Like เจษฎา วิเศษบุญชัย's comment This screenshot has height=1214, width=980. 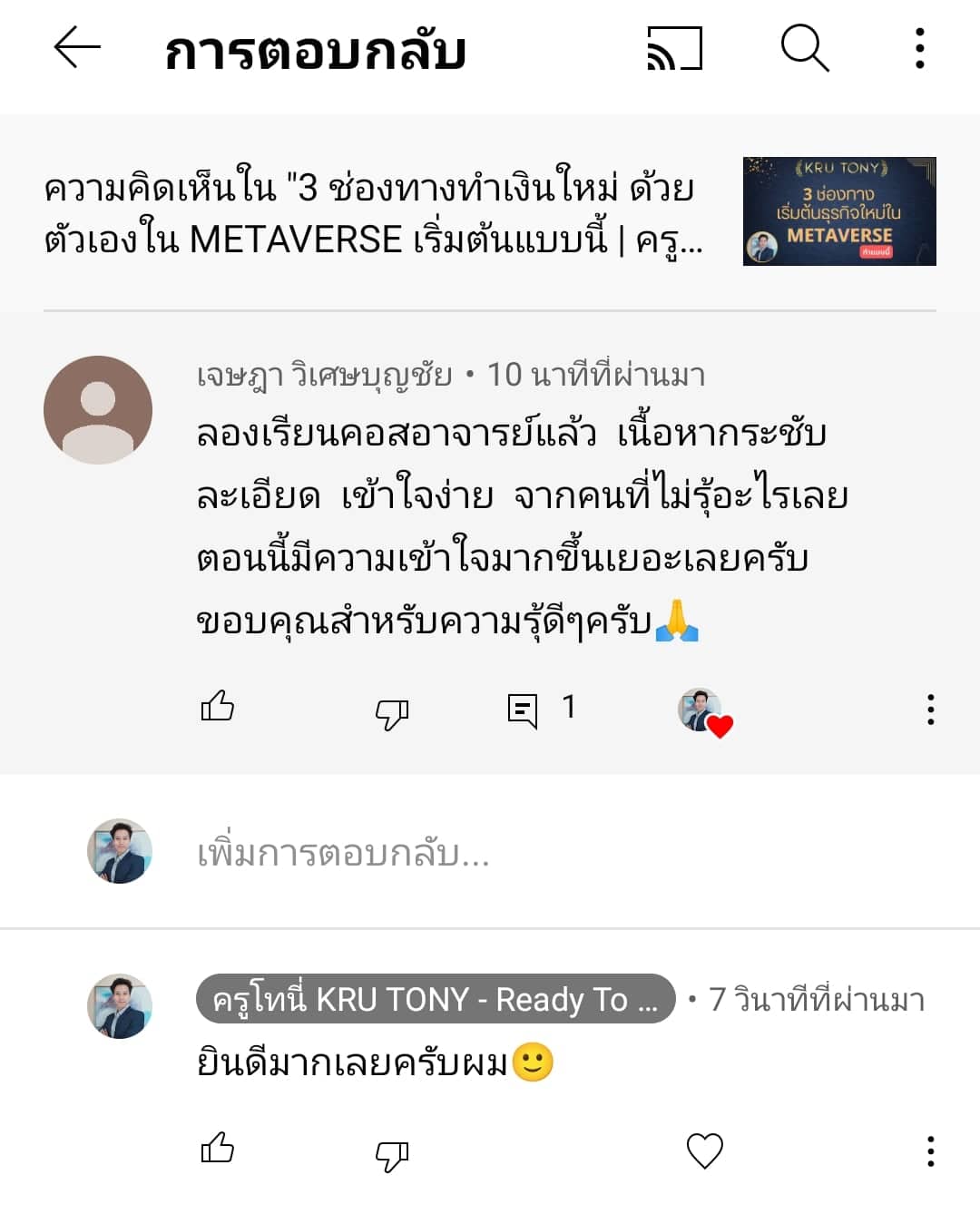click(218, 707)
